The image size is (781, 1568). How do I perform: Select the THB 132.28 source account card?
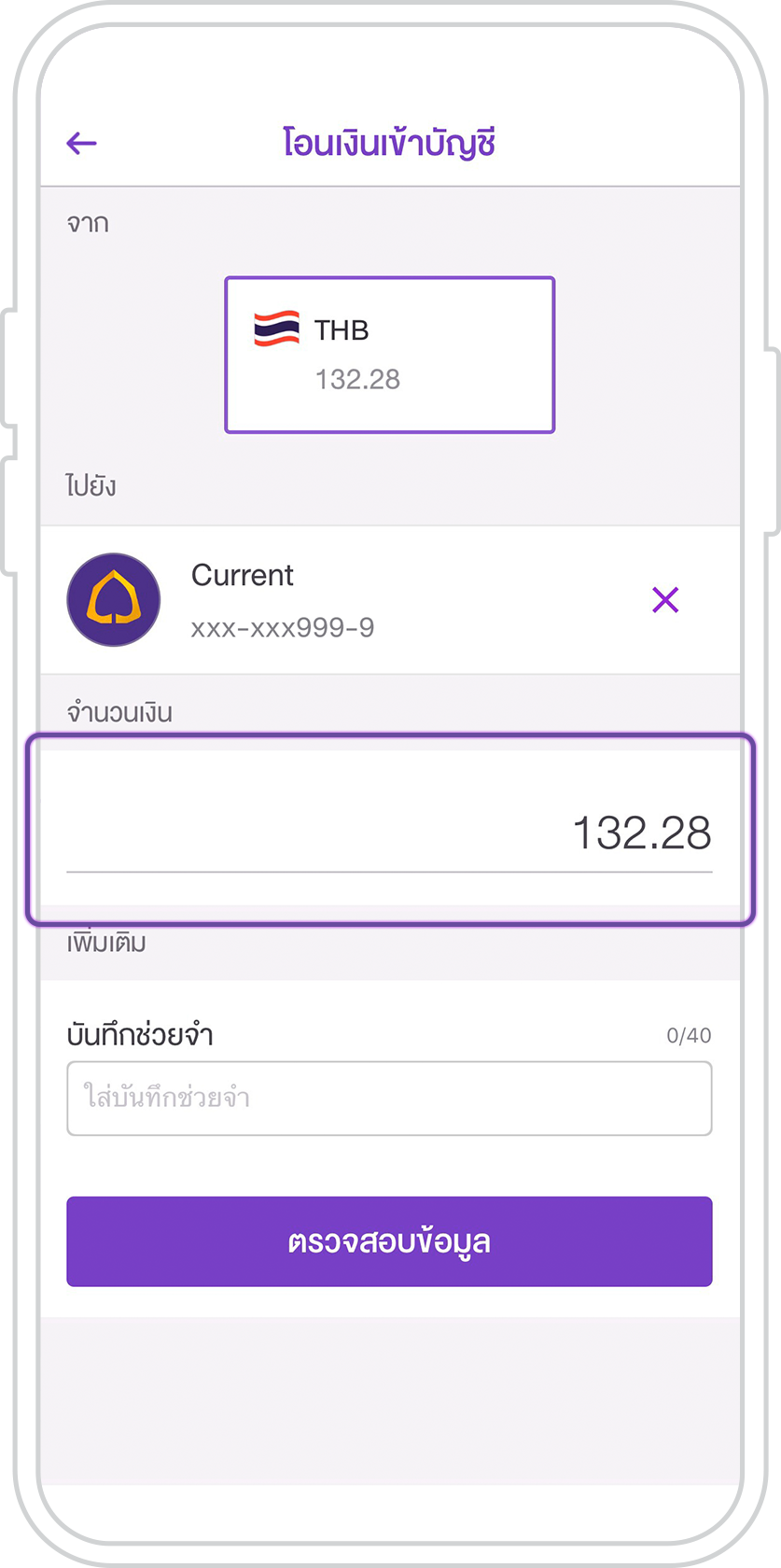[x=390, y=355]
